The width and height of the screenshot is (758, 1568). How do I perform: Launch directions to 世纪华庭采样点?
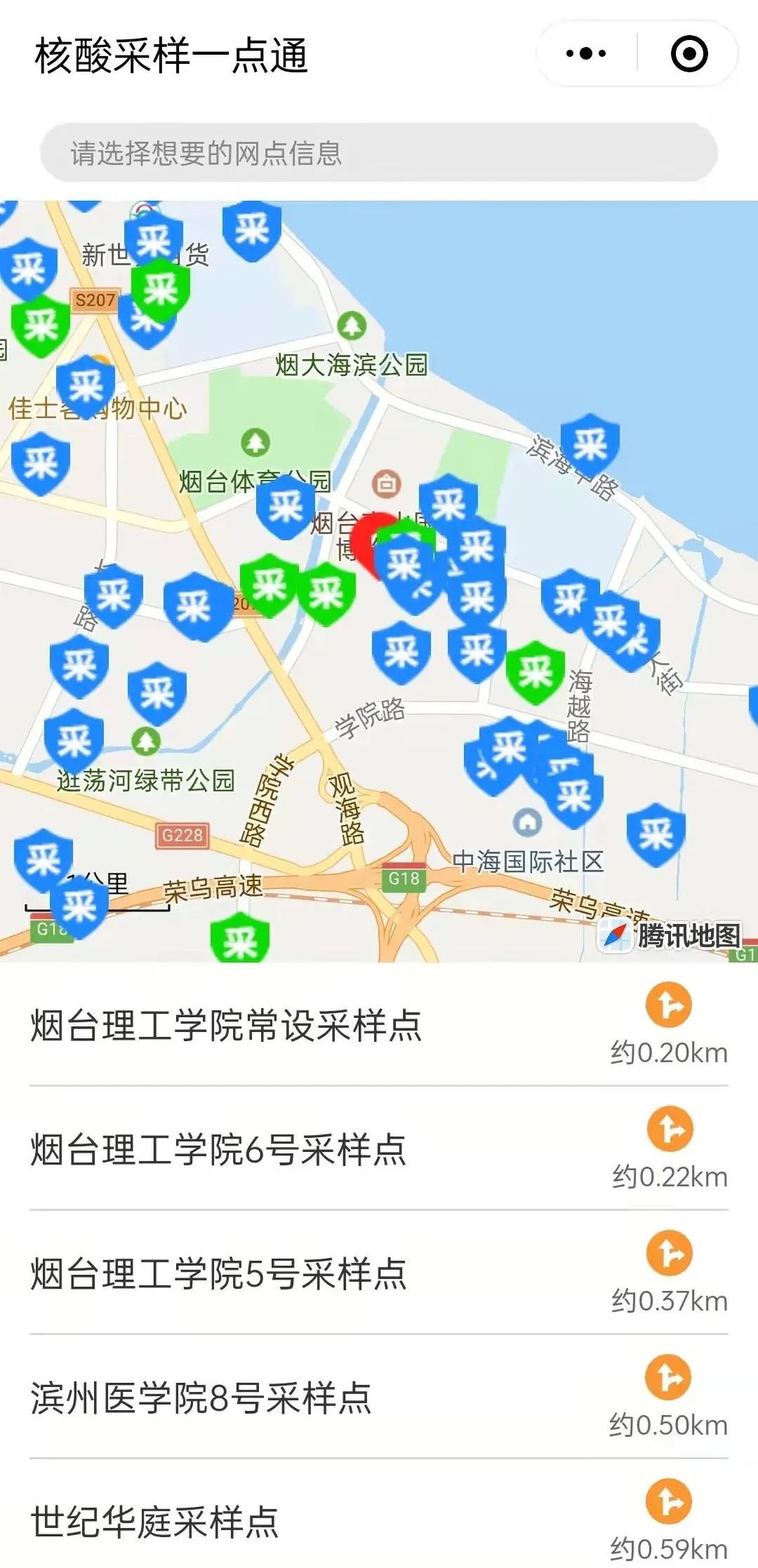(x=669, y=1502)
